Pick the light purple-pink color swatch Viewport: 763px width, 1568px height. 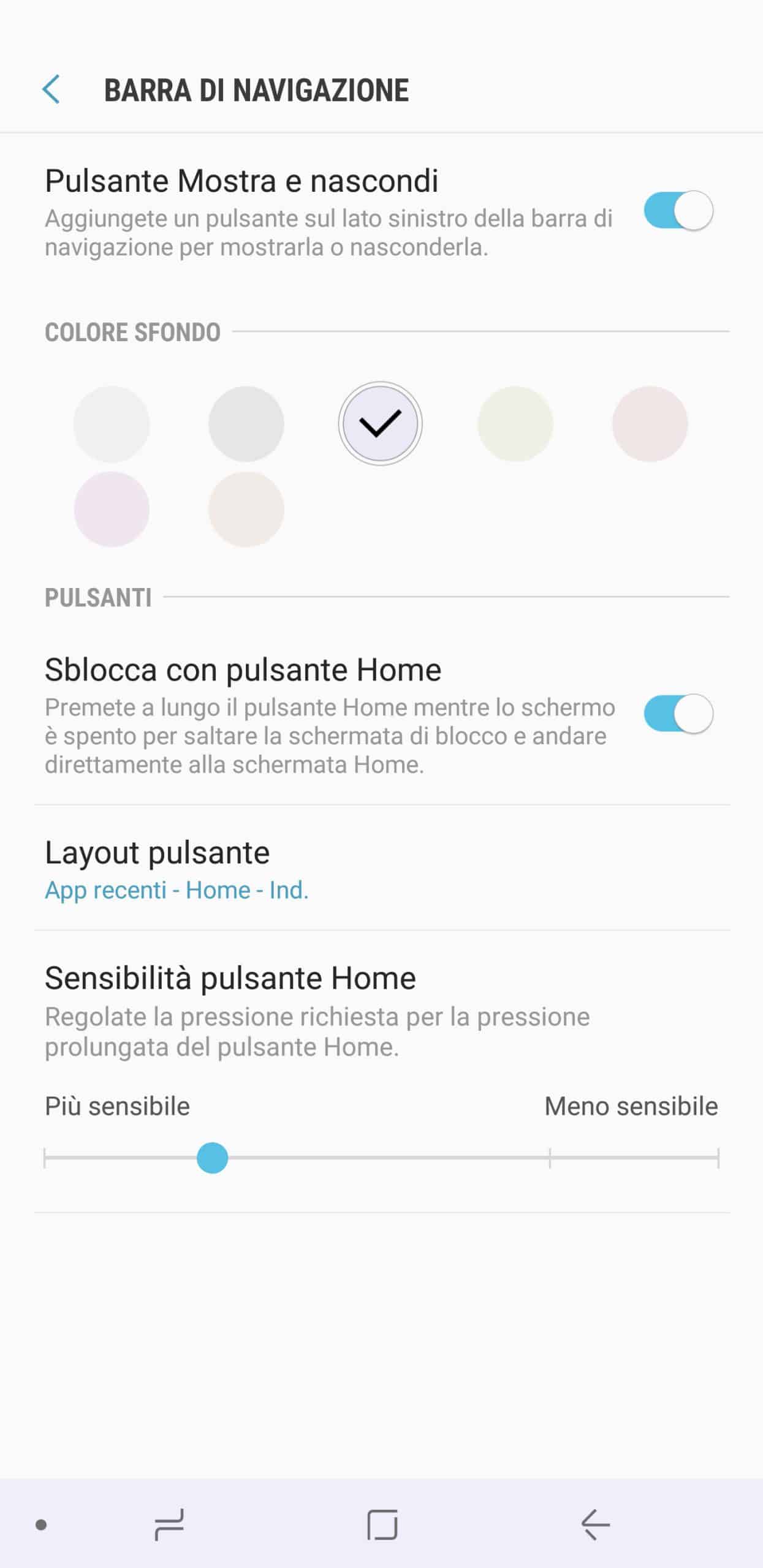coord(112,509)
